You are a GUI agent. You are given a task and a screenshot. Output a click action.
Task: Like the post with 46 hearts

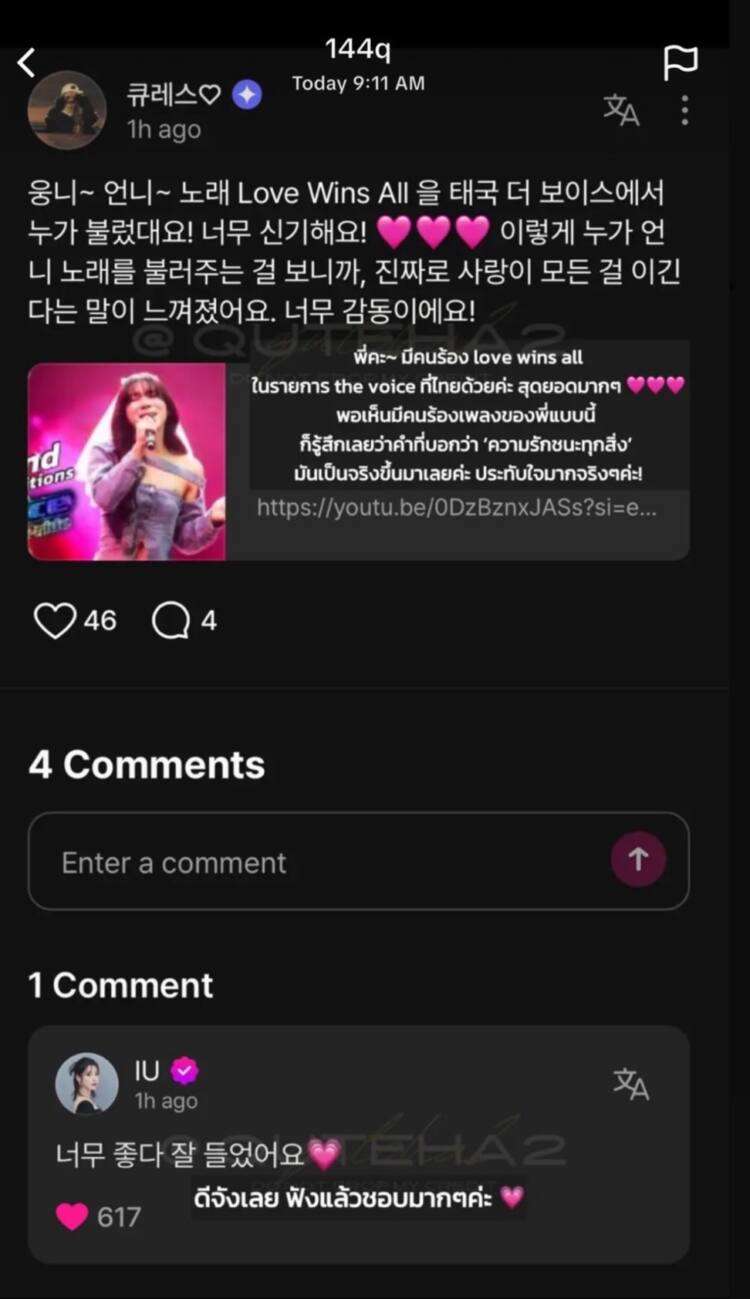coord(55,621)
